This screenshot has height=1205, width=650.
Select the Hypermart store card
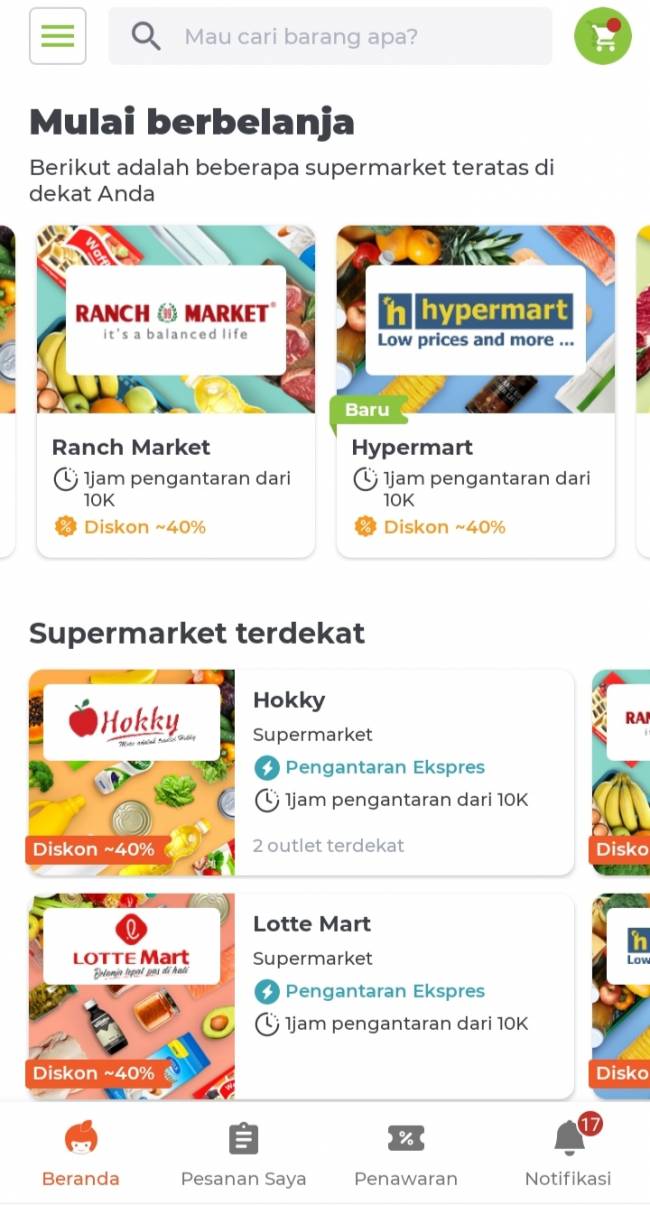[x=476, y=391]
